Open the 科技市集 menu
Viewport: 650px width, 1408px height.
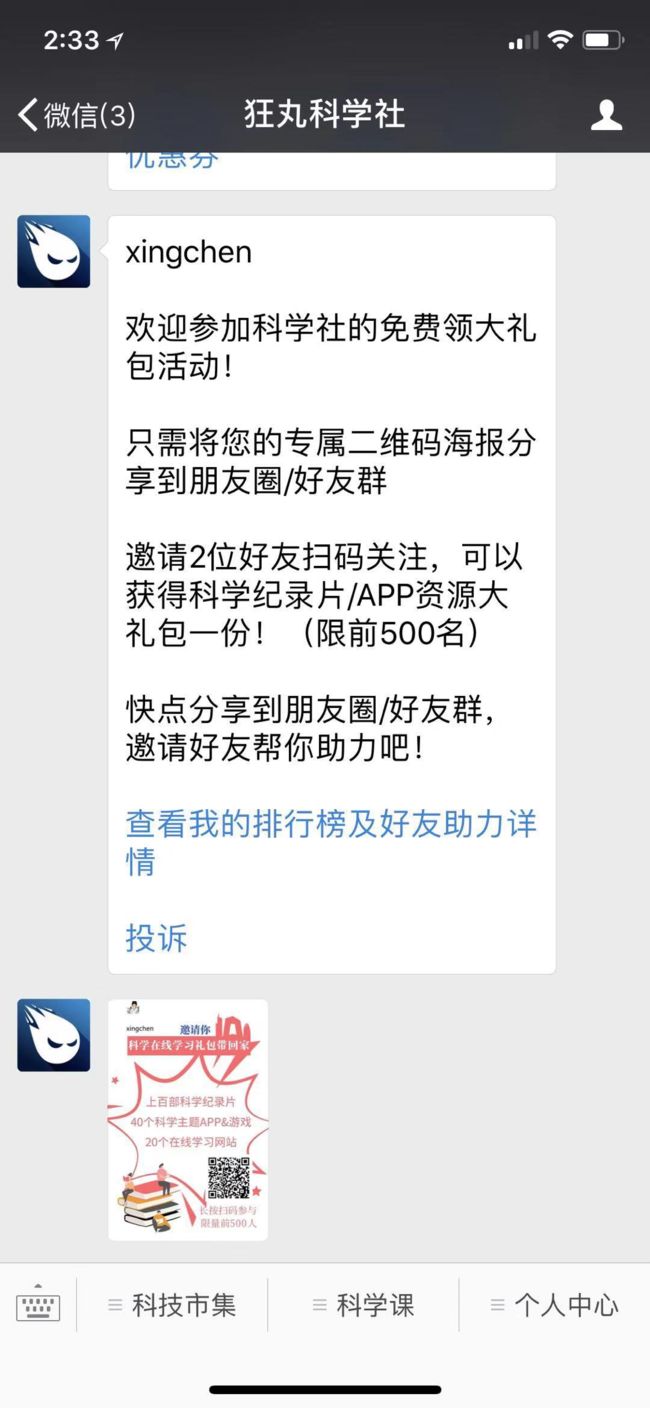[x=172, y=1305]
